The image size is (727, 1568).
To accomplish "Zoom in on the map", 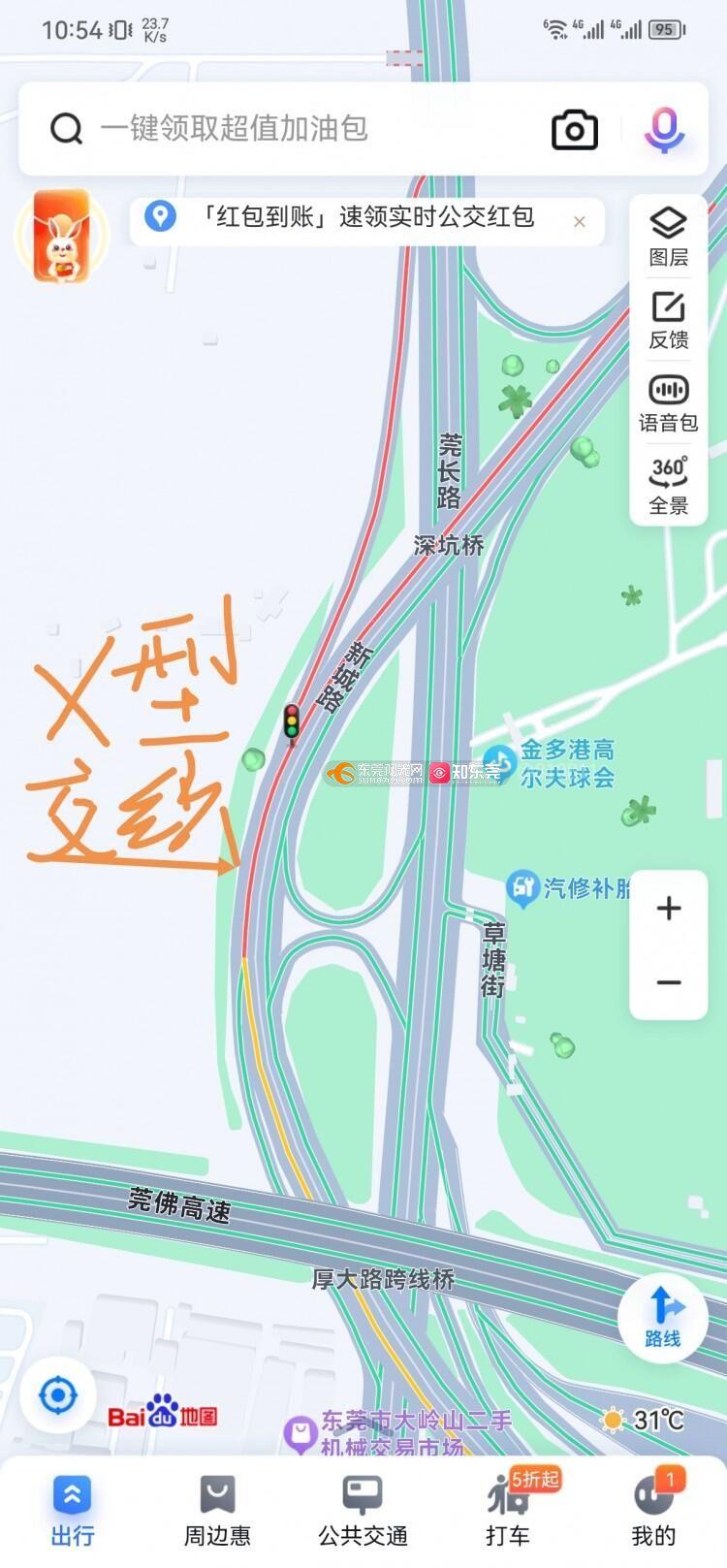I will pyautogui.click(x=669, y=909).
